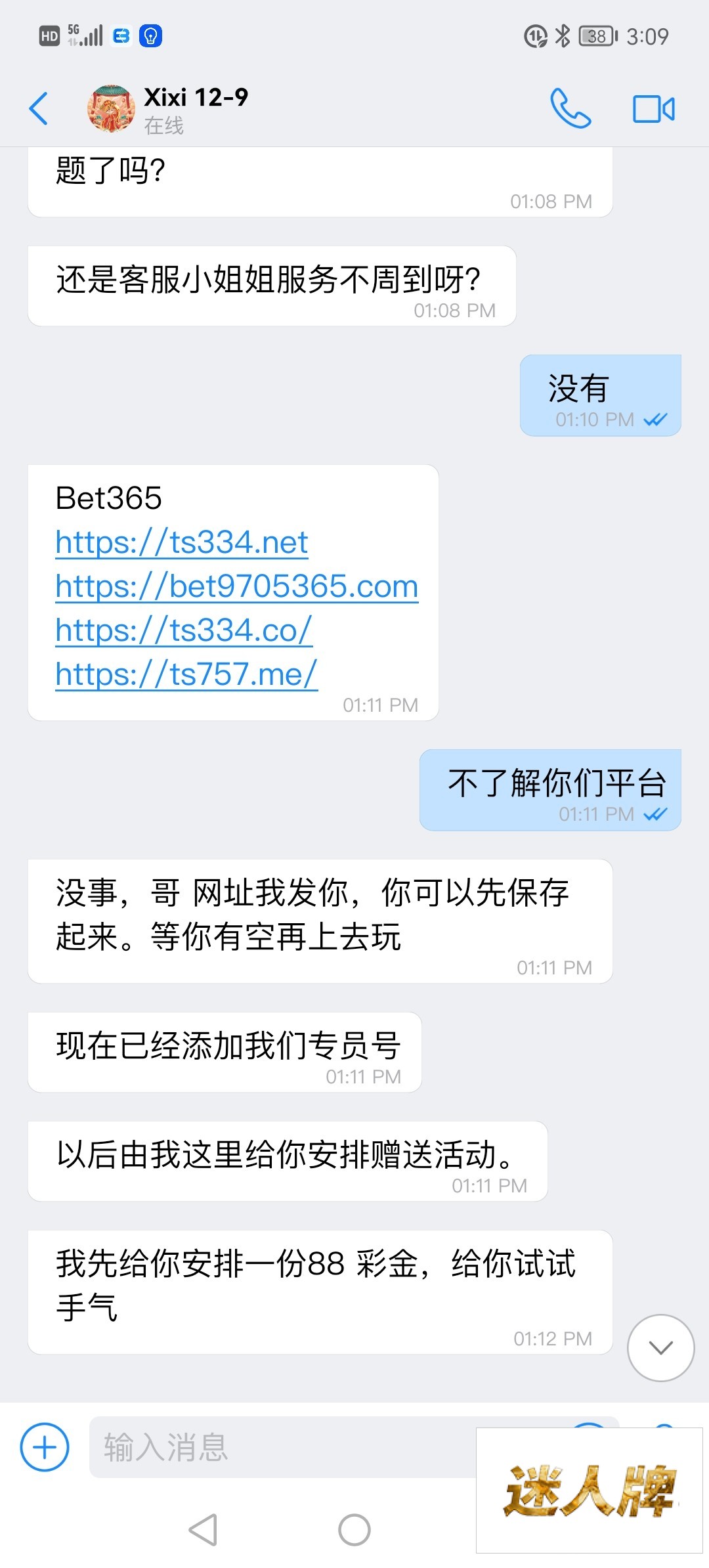Open Xixi 12-9's profile avatar

coord(111,108)
